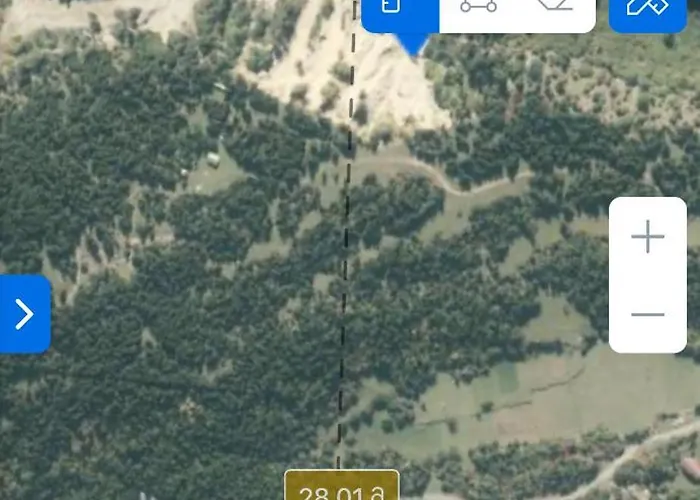The height and width of the screenshot is (500, 700).
Task: Zoom out of the map
Action: (x=648, y=314)
